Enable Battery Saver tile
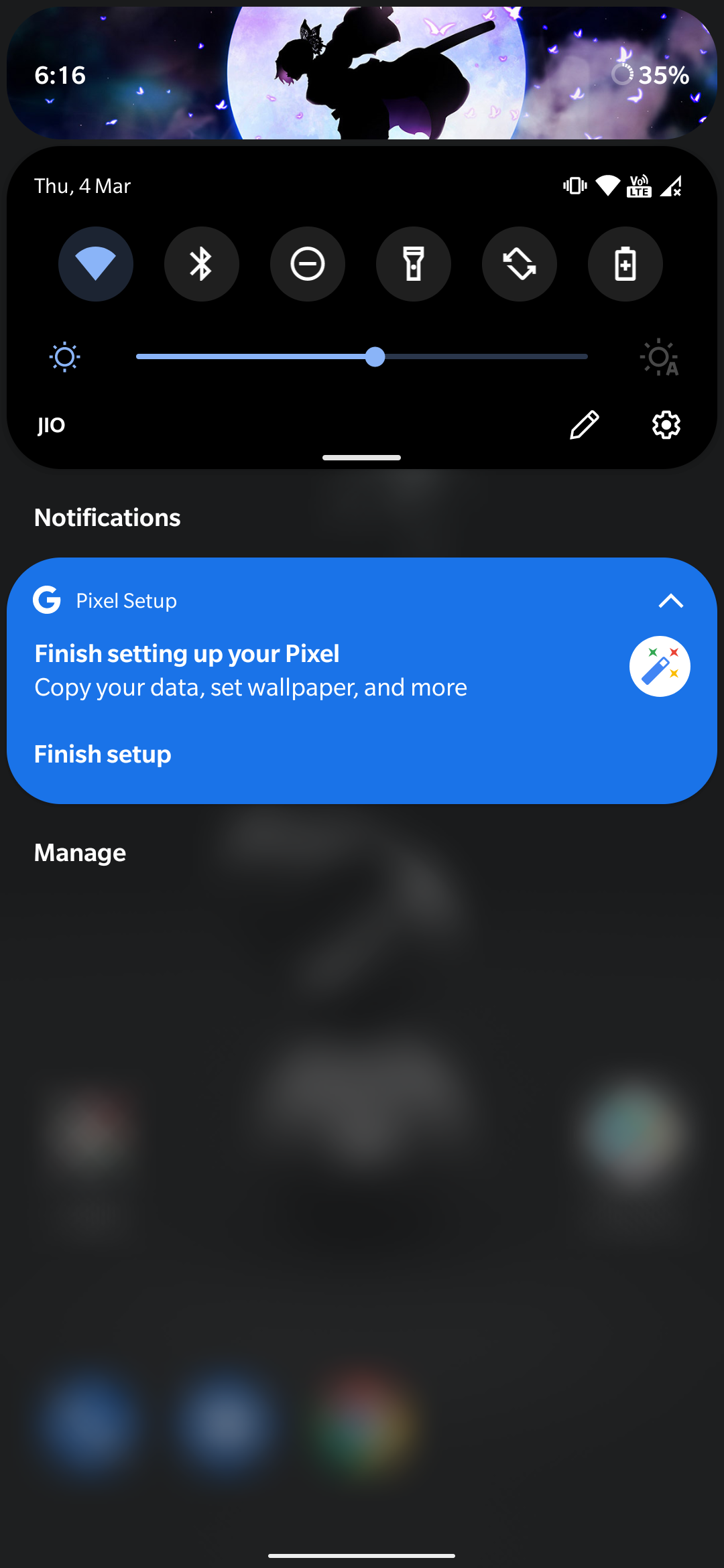Image resolution: width=724 pixels, height=1568 pixels. (625, 264)
